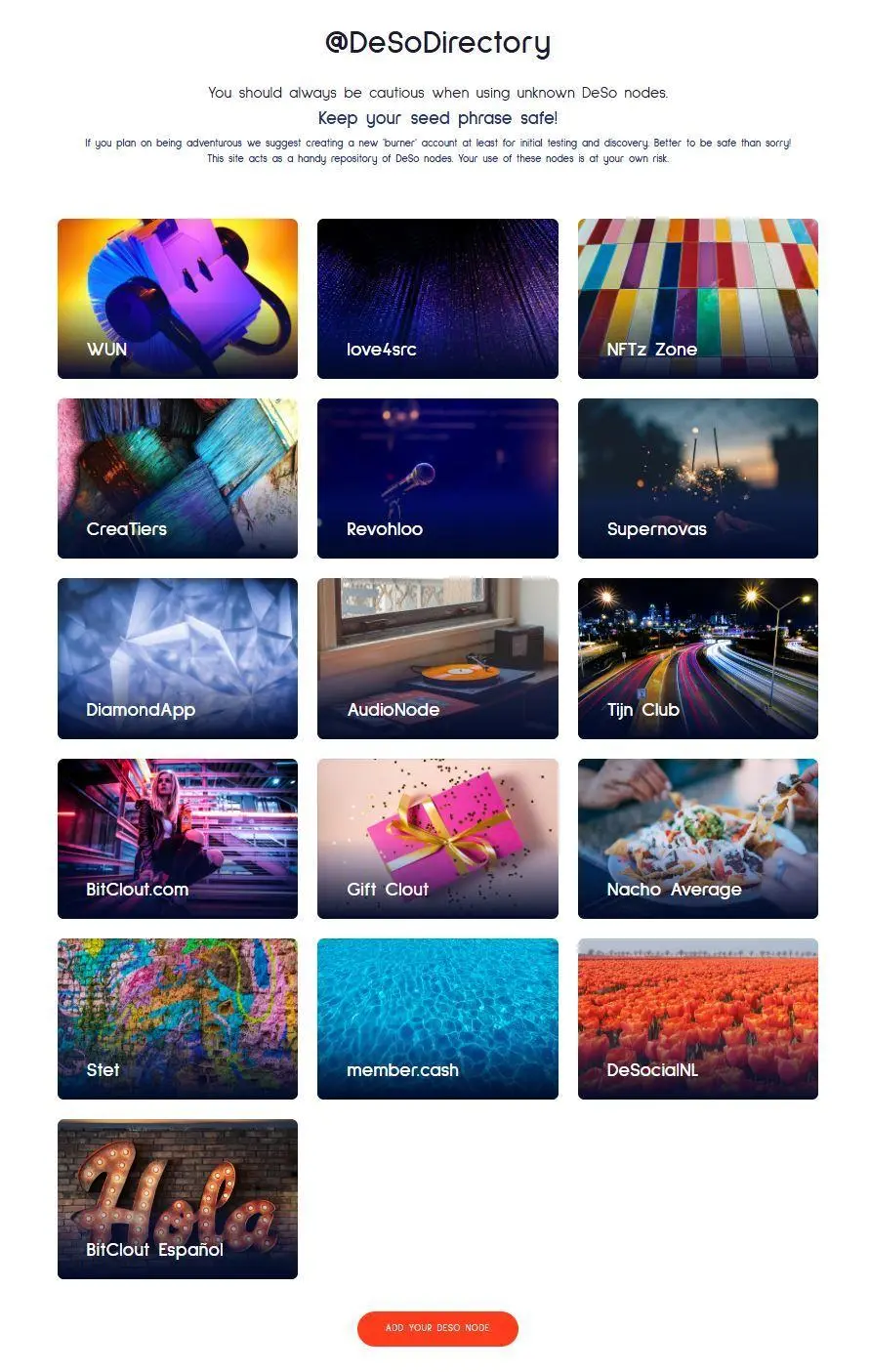870x1372 pixels.
Task: Visit the DeSocialNL node
Action: tap(698, 1019)
